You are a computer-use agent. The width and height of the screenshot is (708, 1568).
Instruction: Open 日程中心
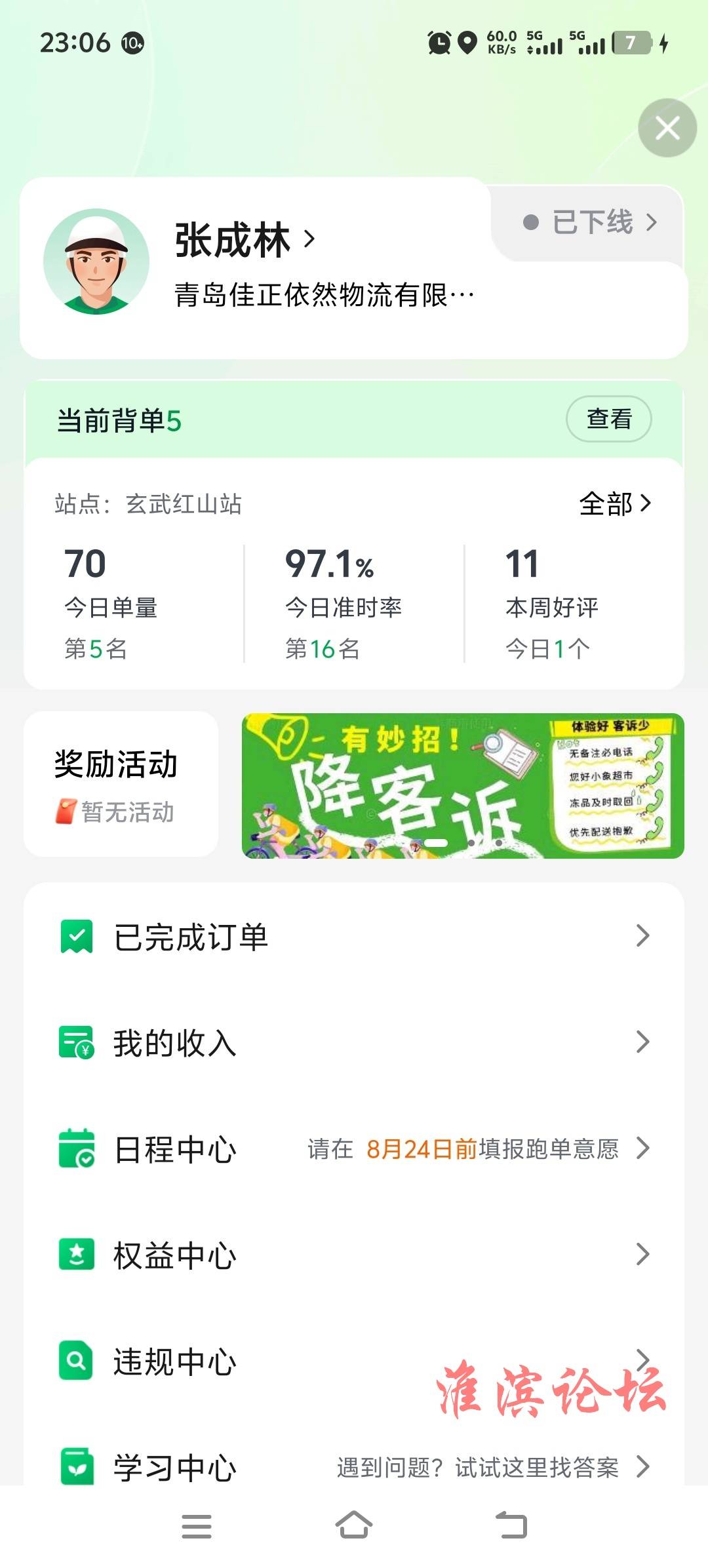coord(354,1148)
